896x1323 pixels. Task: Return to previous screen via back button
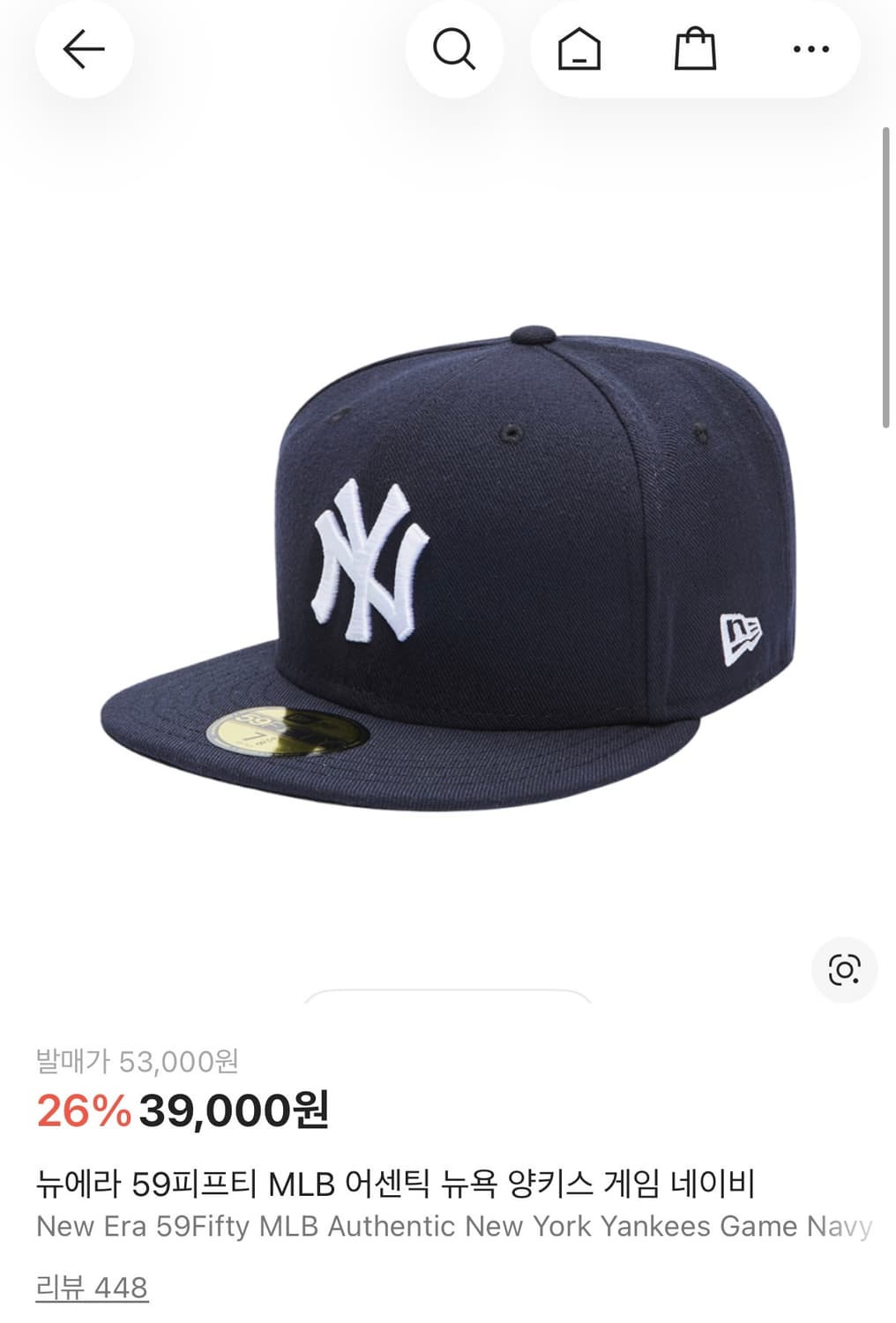click(x=84, y=50)
